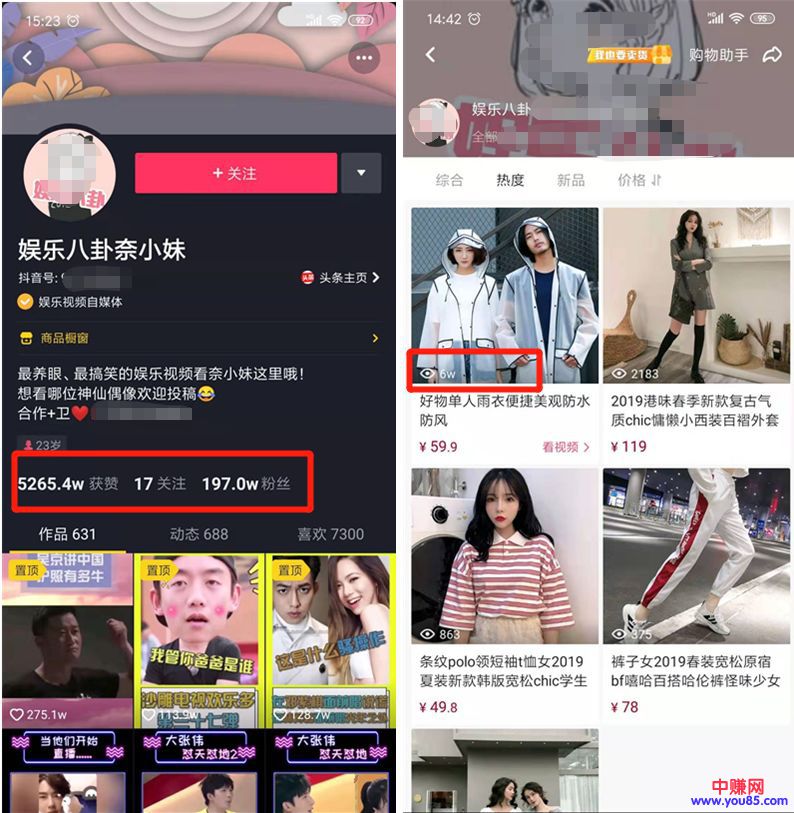Open the 裤子女 jogger pants priced ¥78
Viewport: 794px width, 813px height.
697,560
